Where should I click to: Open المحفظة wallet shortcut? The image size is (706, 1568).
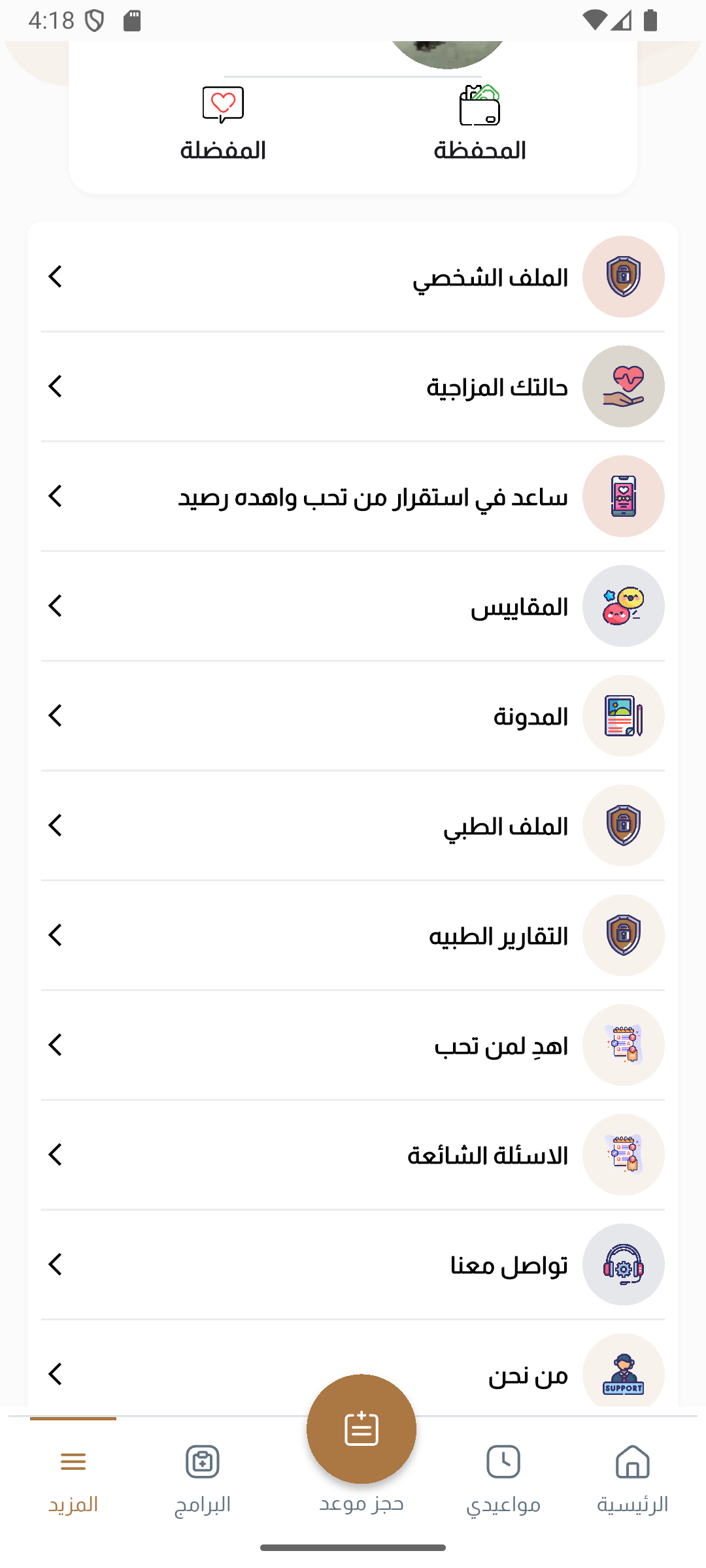click(x=480, y=123)
